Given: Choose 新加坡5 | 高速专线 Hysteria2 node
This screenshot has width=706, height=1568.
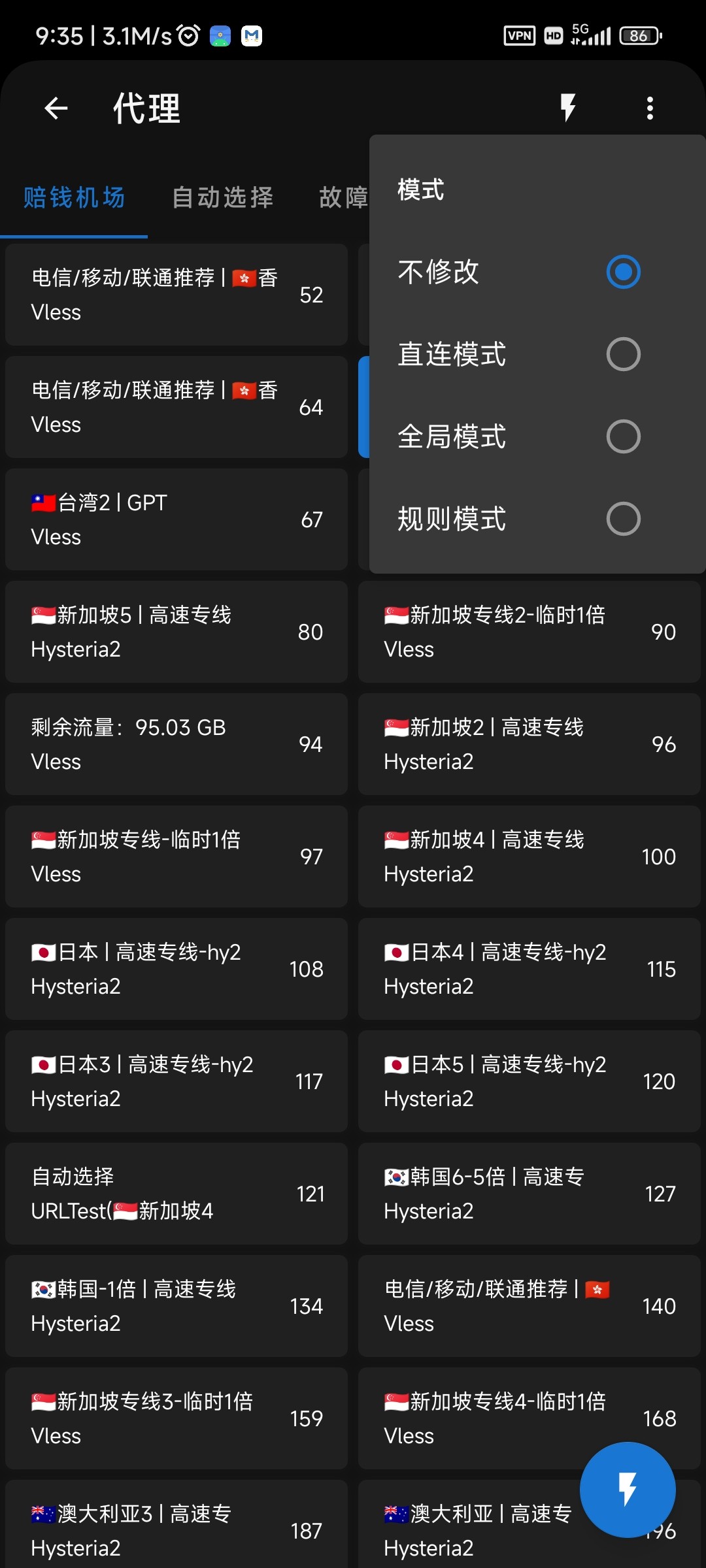Looking at the screenshot, I should tap(176, 632).
